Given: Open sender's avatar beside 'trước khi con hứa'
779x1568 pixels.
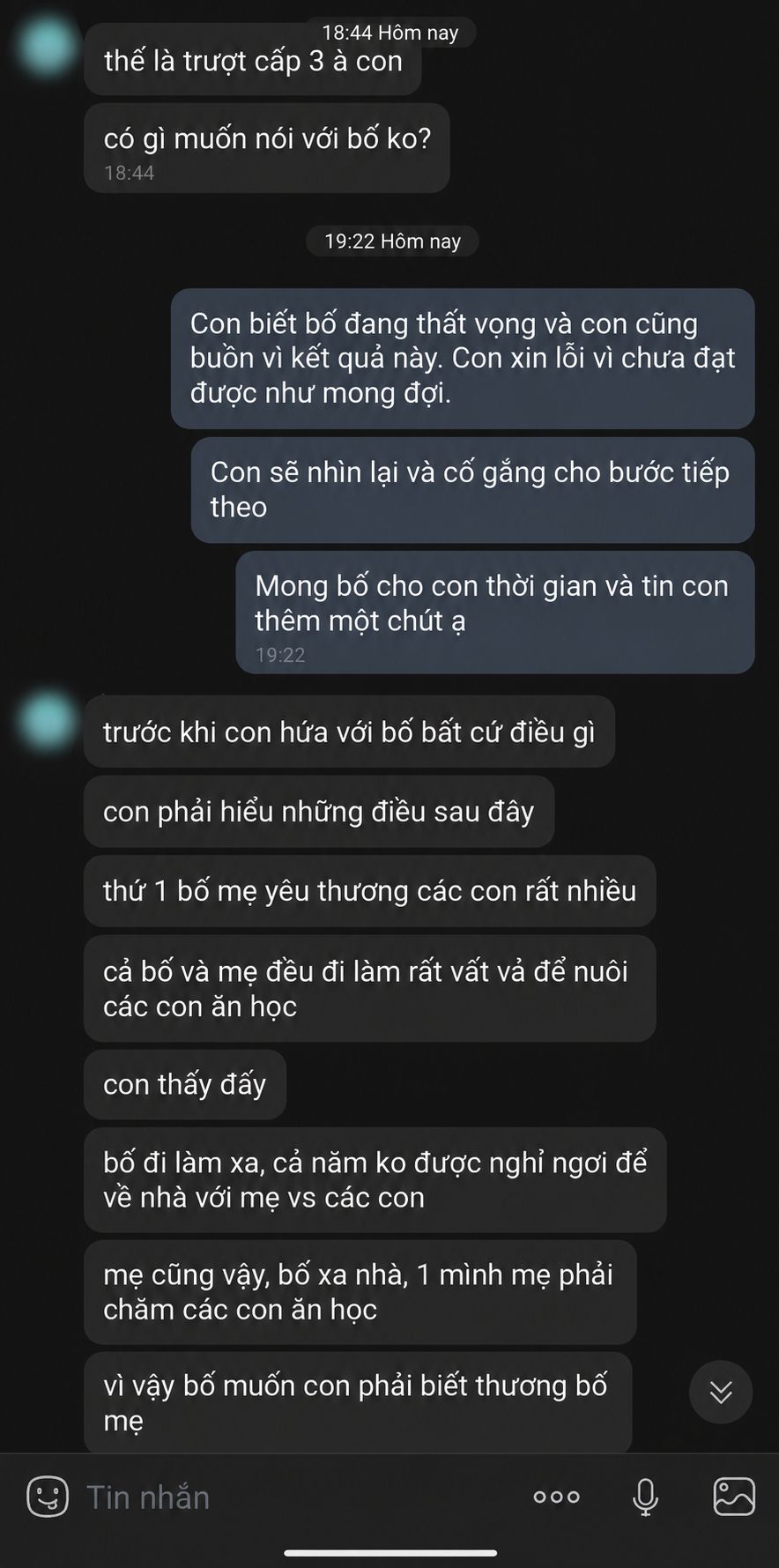Looking at the screenshot, I should pos(47,720).
